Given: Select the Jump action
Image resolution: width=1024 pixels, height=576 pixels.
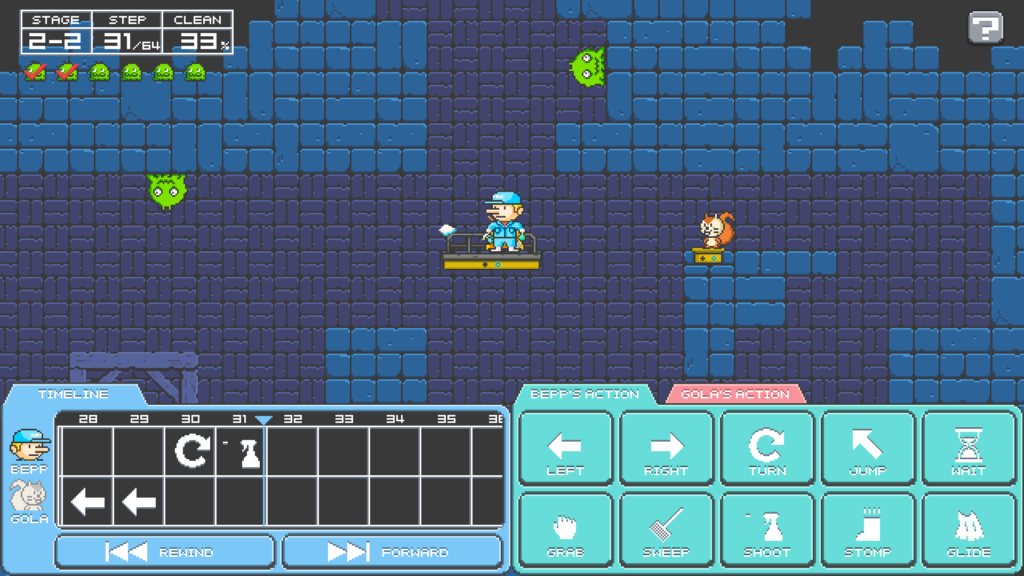Looking at the screenshot, I should 868,449.
